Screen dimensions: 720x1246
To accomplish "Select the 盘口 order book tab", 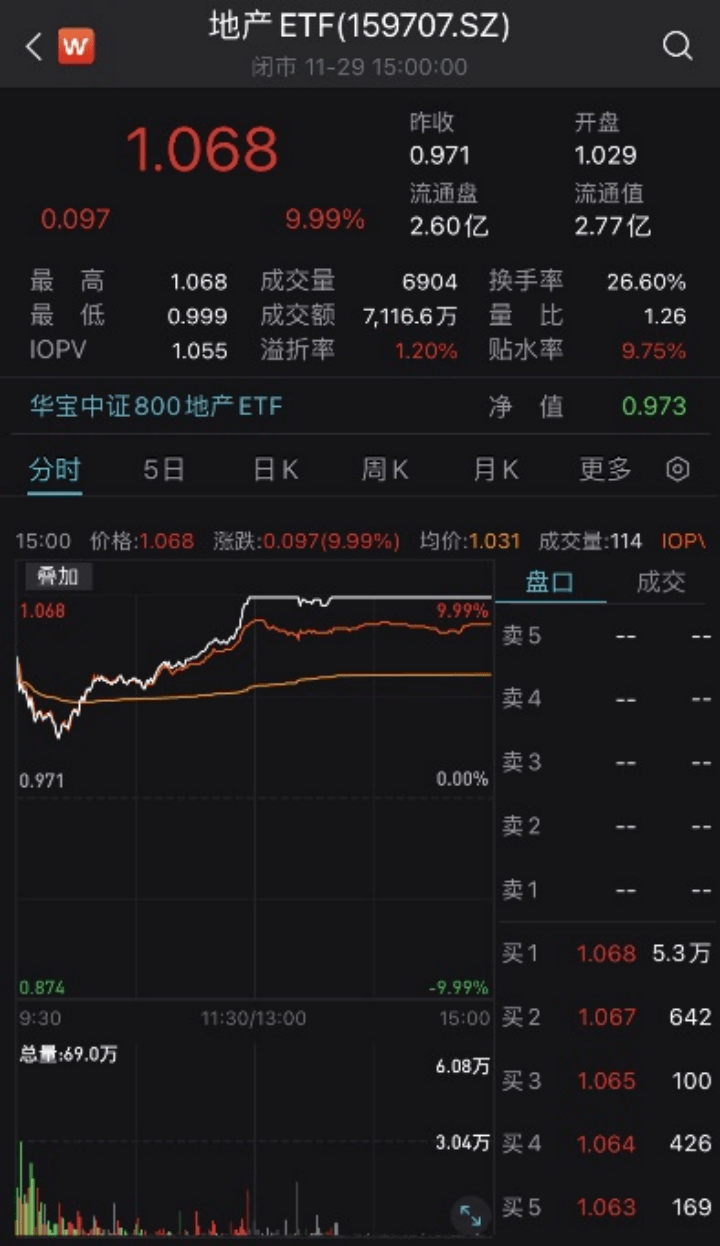I will click(x=553, y=583).
